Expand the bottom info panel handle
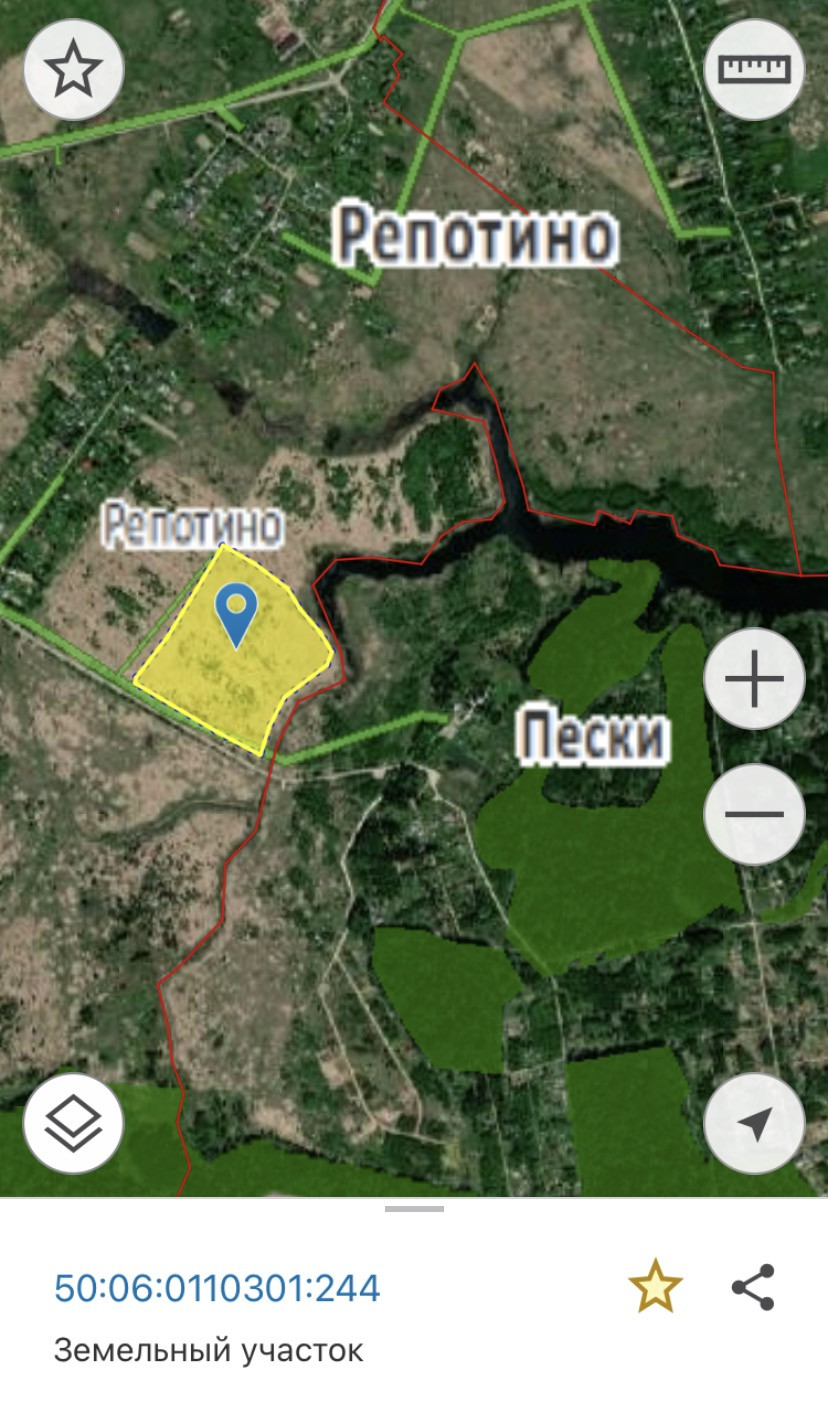Viewport: 828px width, 1409px height. [414, 1209]
